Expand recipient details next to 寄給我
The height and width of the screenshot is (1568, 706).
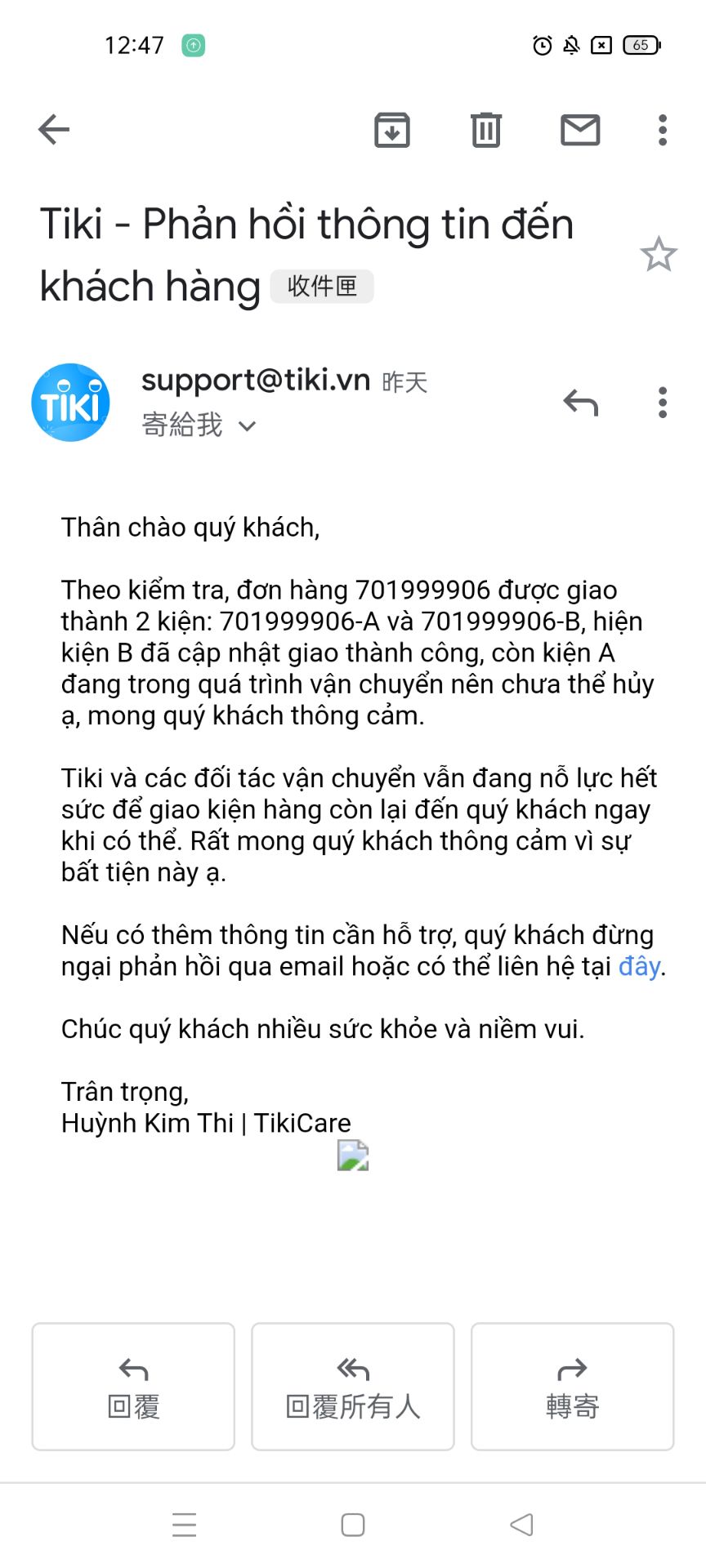click(247, 425)
